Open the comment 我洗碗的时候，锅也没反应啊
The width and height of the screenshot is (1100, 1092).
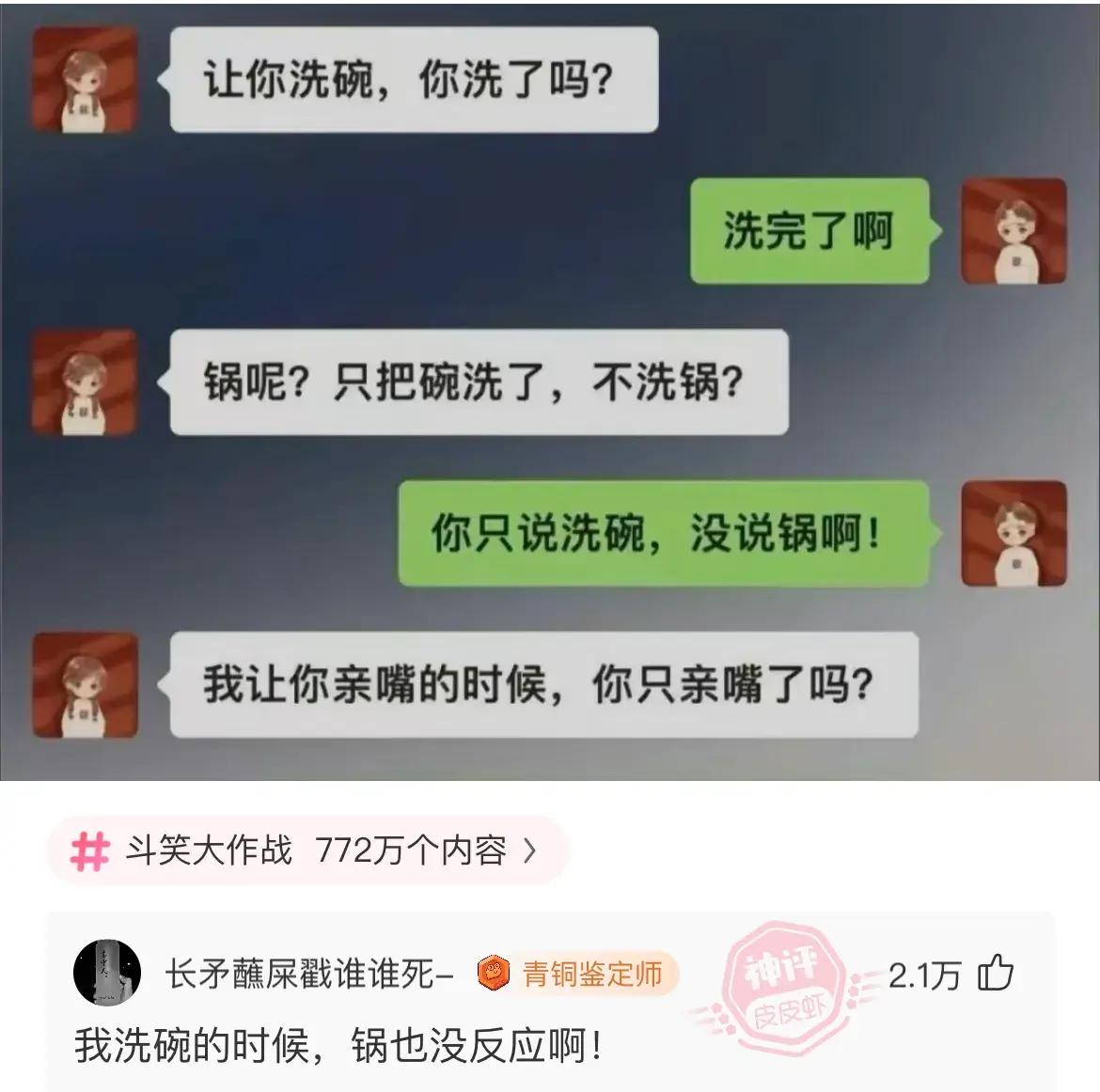338,1046
